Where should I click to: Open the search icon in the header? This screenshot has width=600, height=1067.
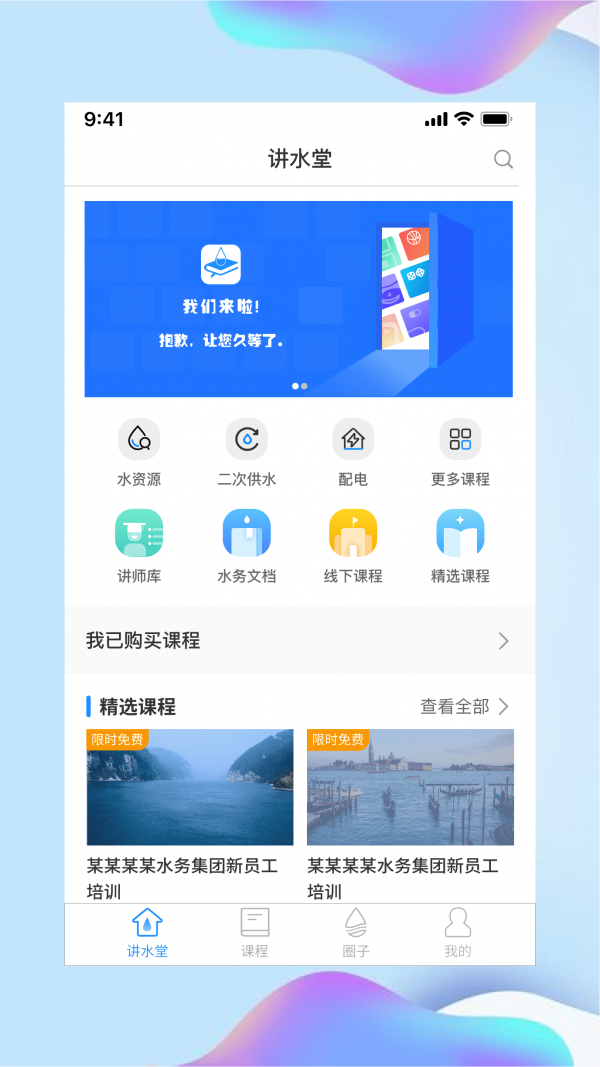(503, 160)
